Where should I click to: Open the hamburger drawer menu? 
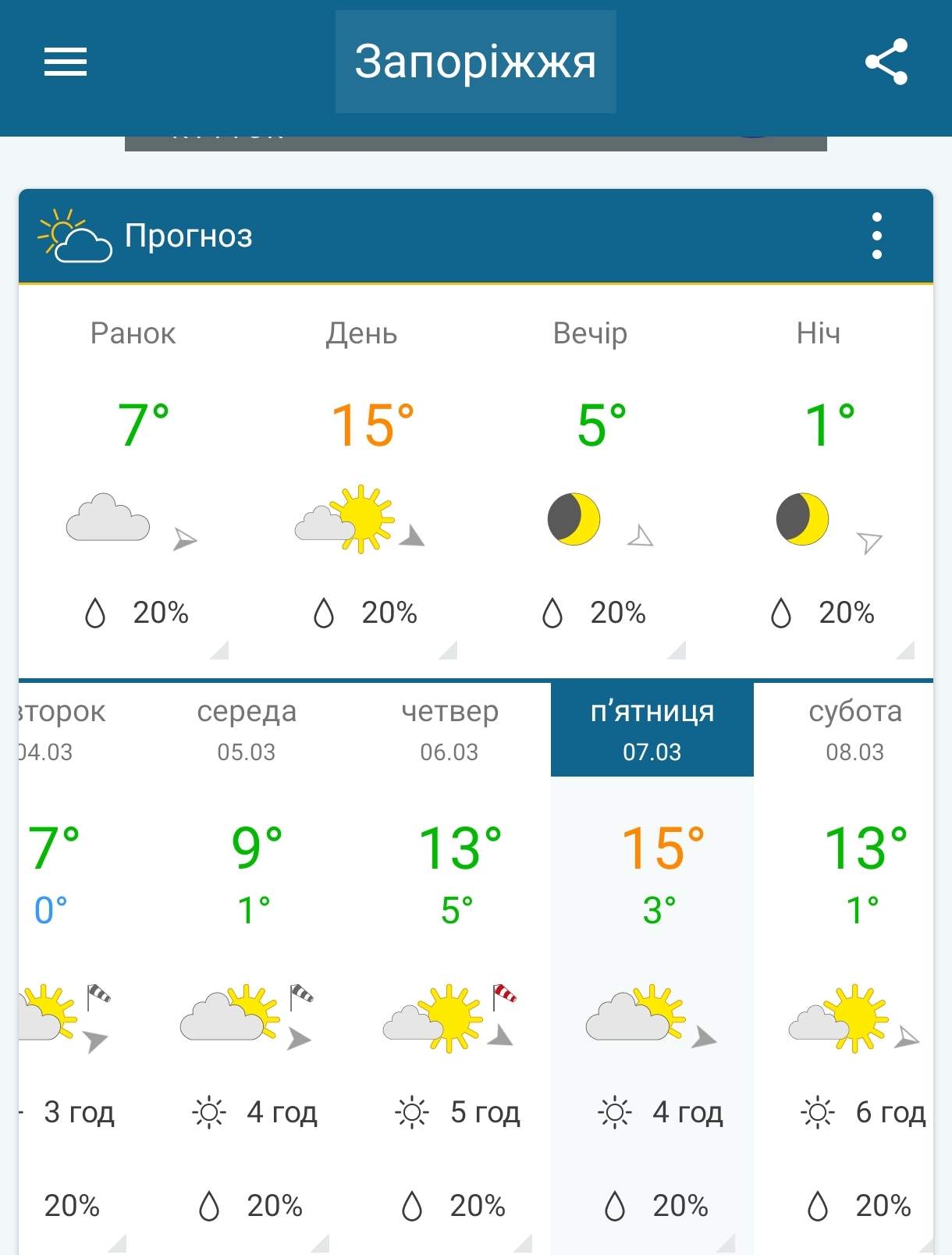(x=66, y=62)
